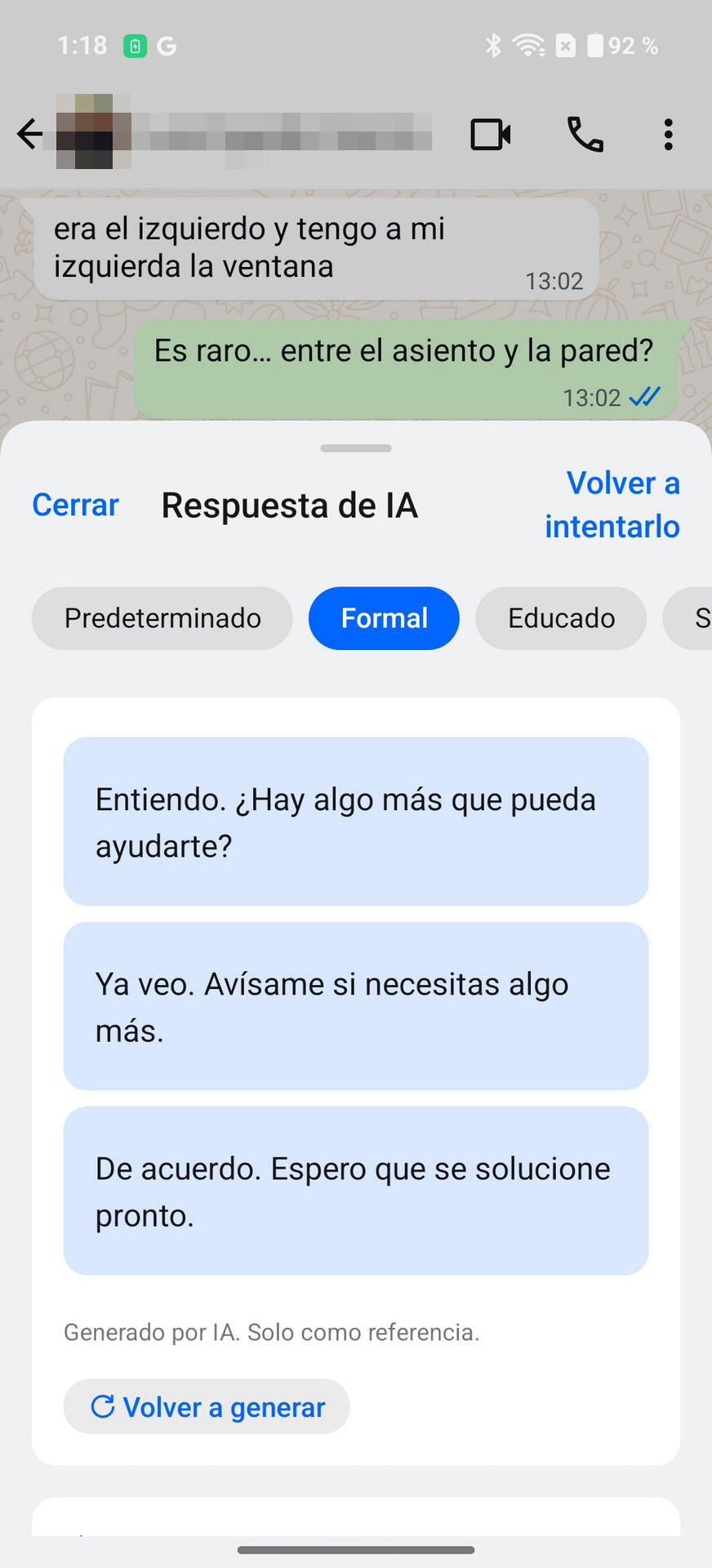Select the Predeterminado tone chip

pos(162,618)
